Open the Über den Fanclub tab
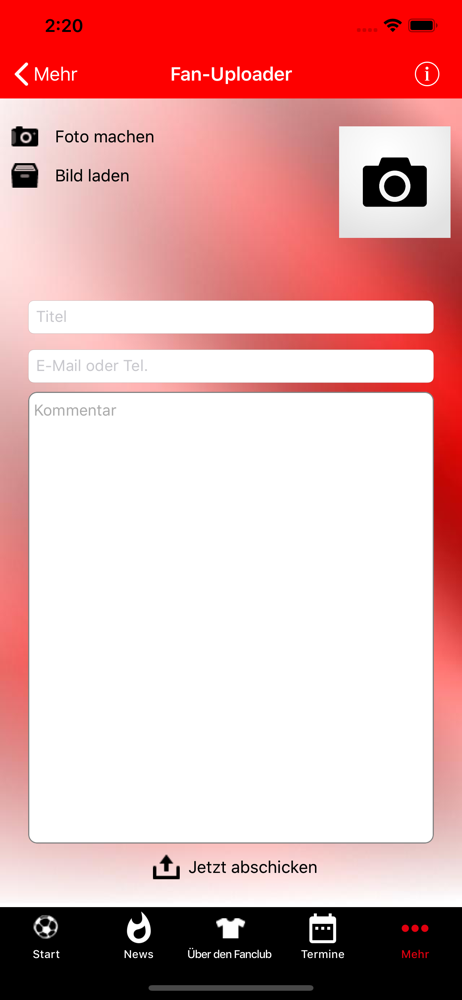This screenshot has width=462, height=1000. [x=230, y=938]
